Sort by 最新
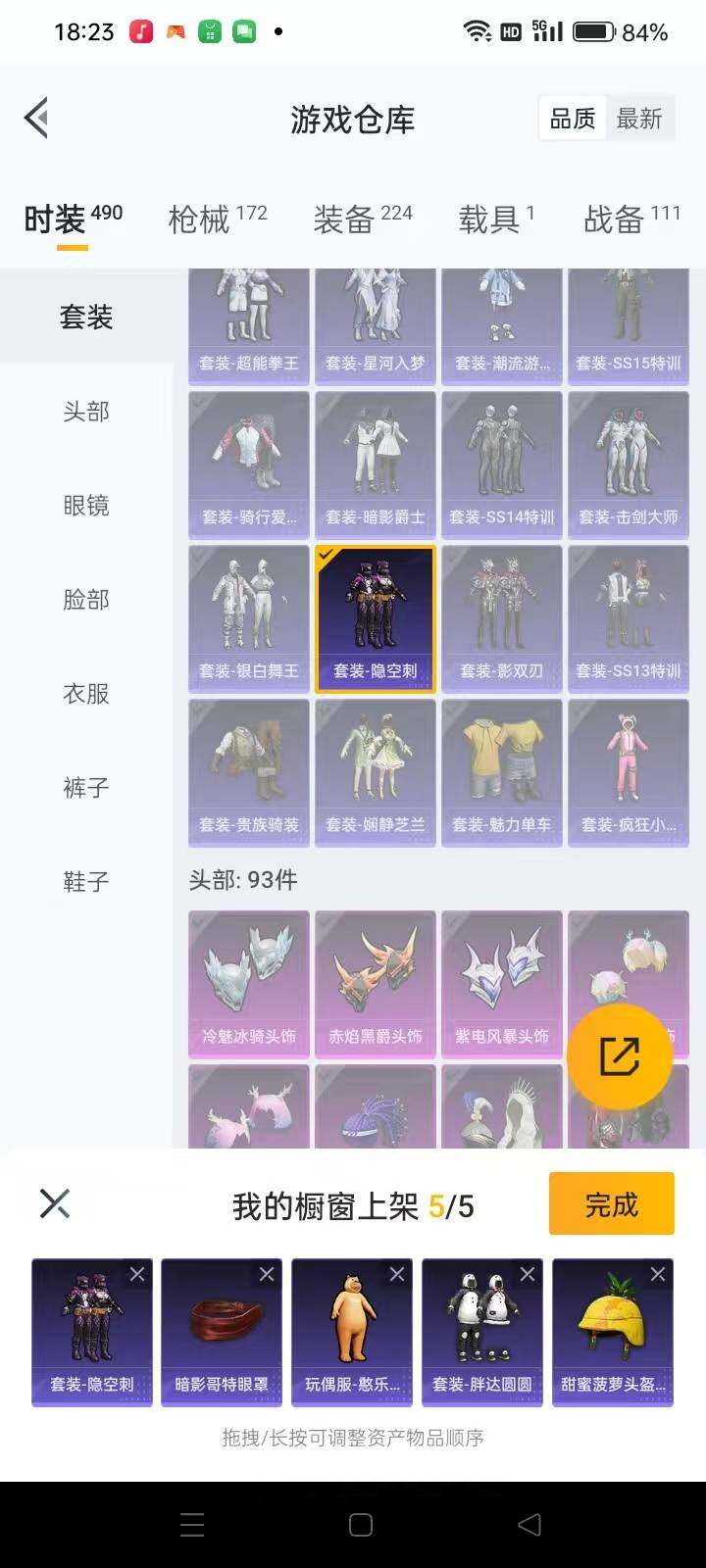This screenshot has height=1568, width=706. coord(639,119)
